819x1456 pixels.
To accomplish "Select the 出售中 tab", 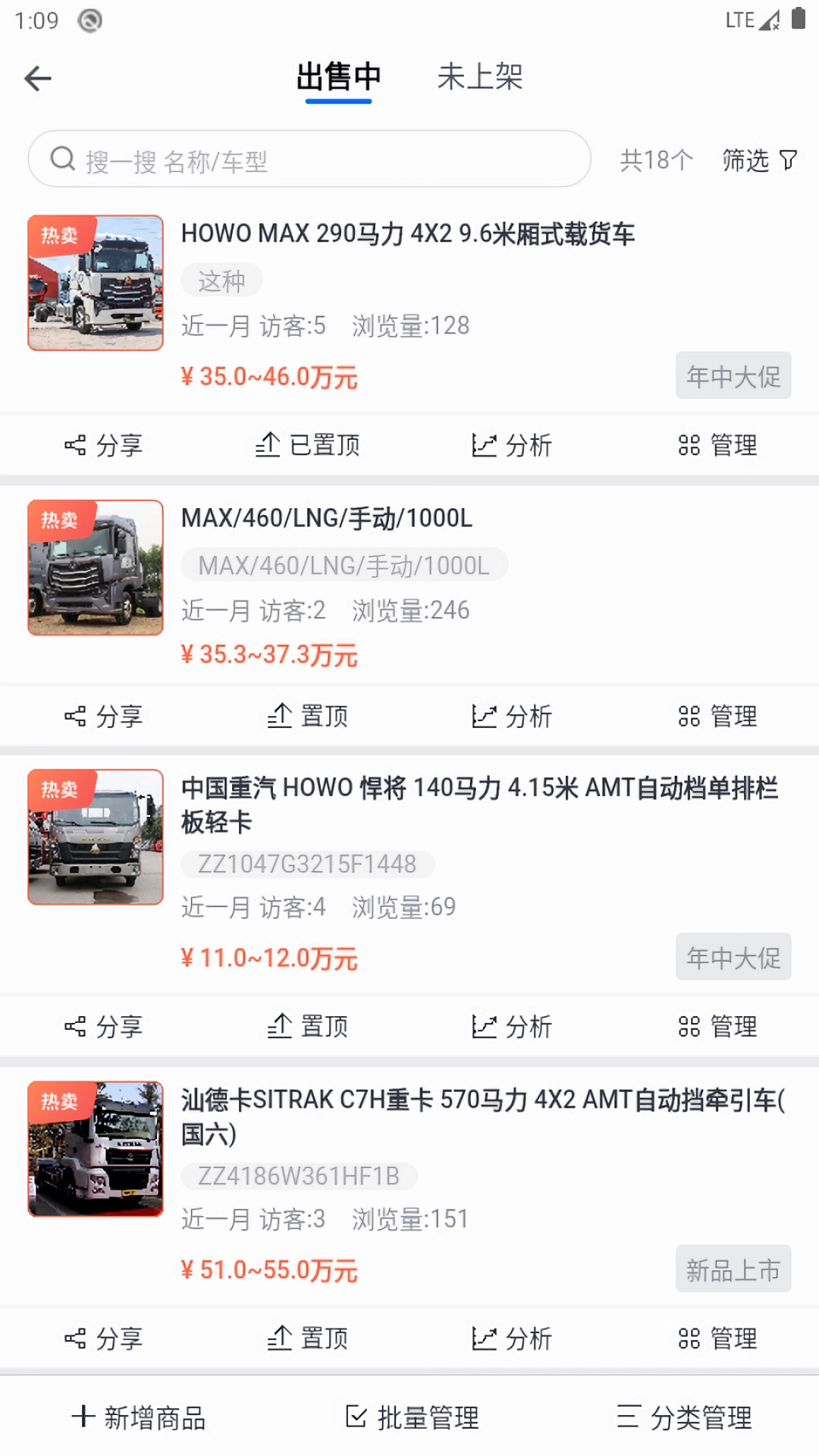I will pos(339,77).
